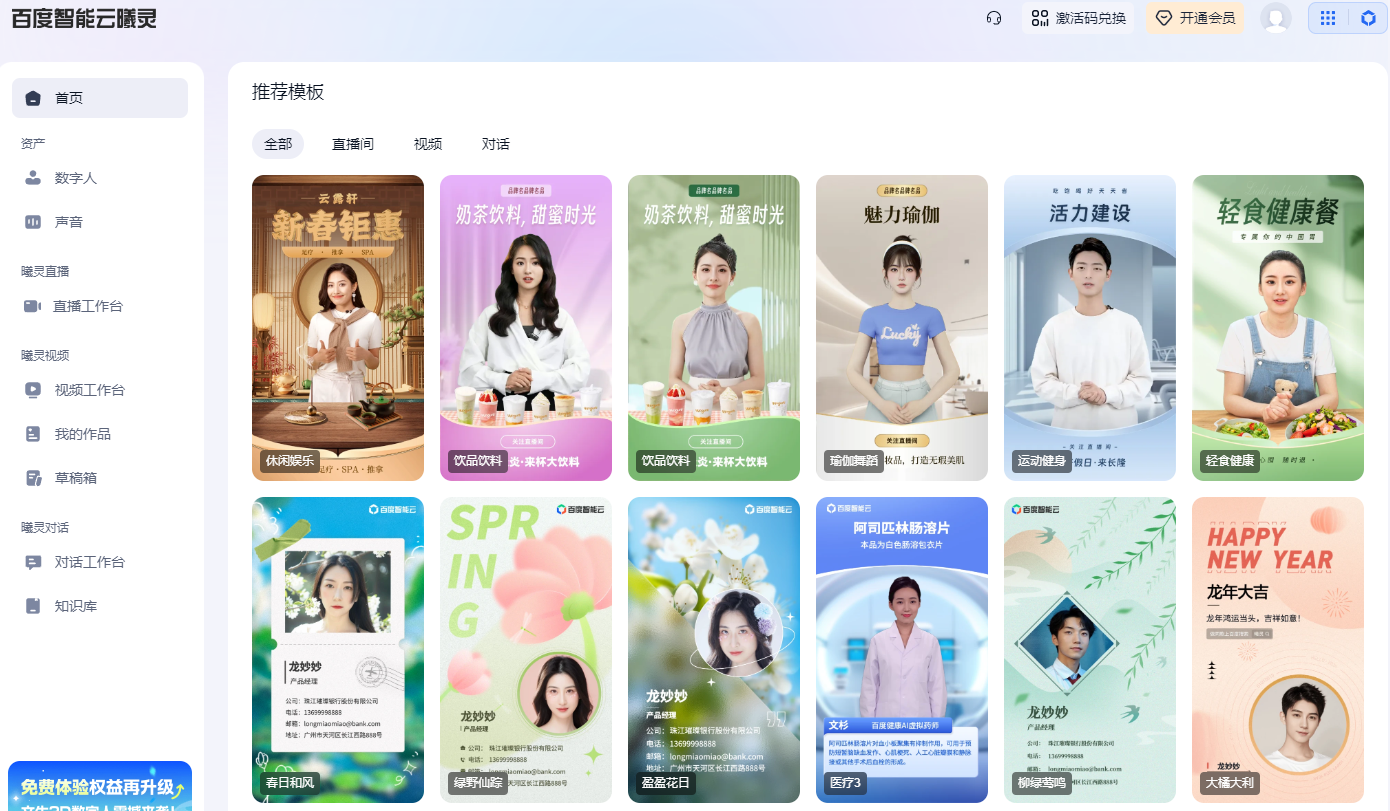The image size is (1390, 811).
Task: Switch to the 视频 template tab
Action: point(428,144)
